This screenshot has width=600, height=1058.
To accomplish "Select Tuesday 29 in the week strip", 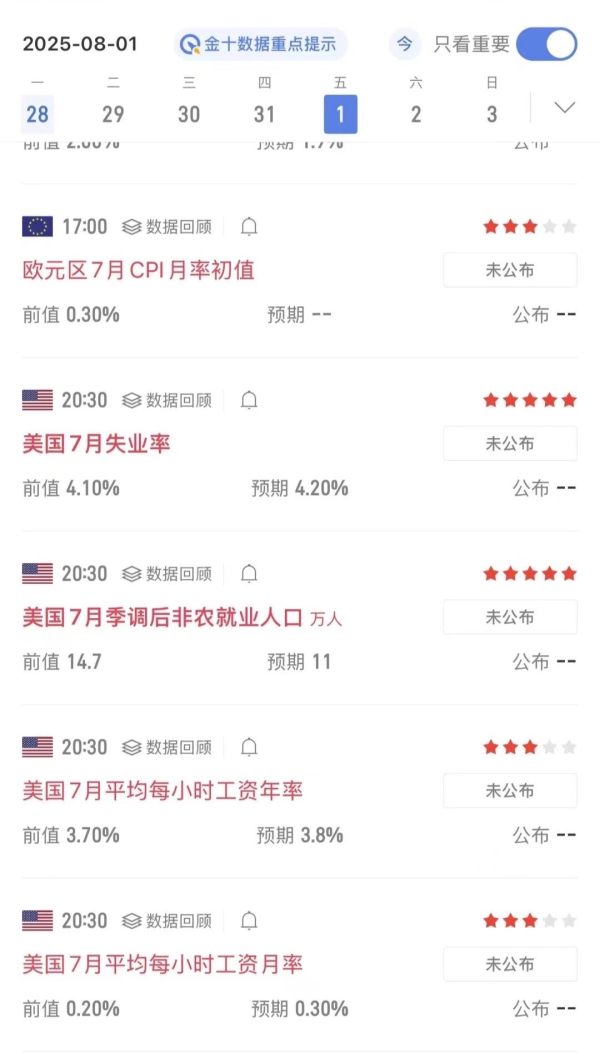I will pyautogui.click(x=113, y=114).
